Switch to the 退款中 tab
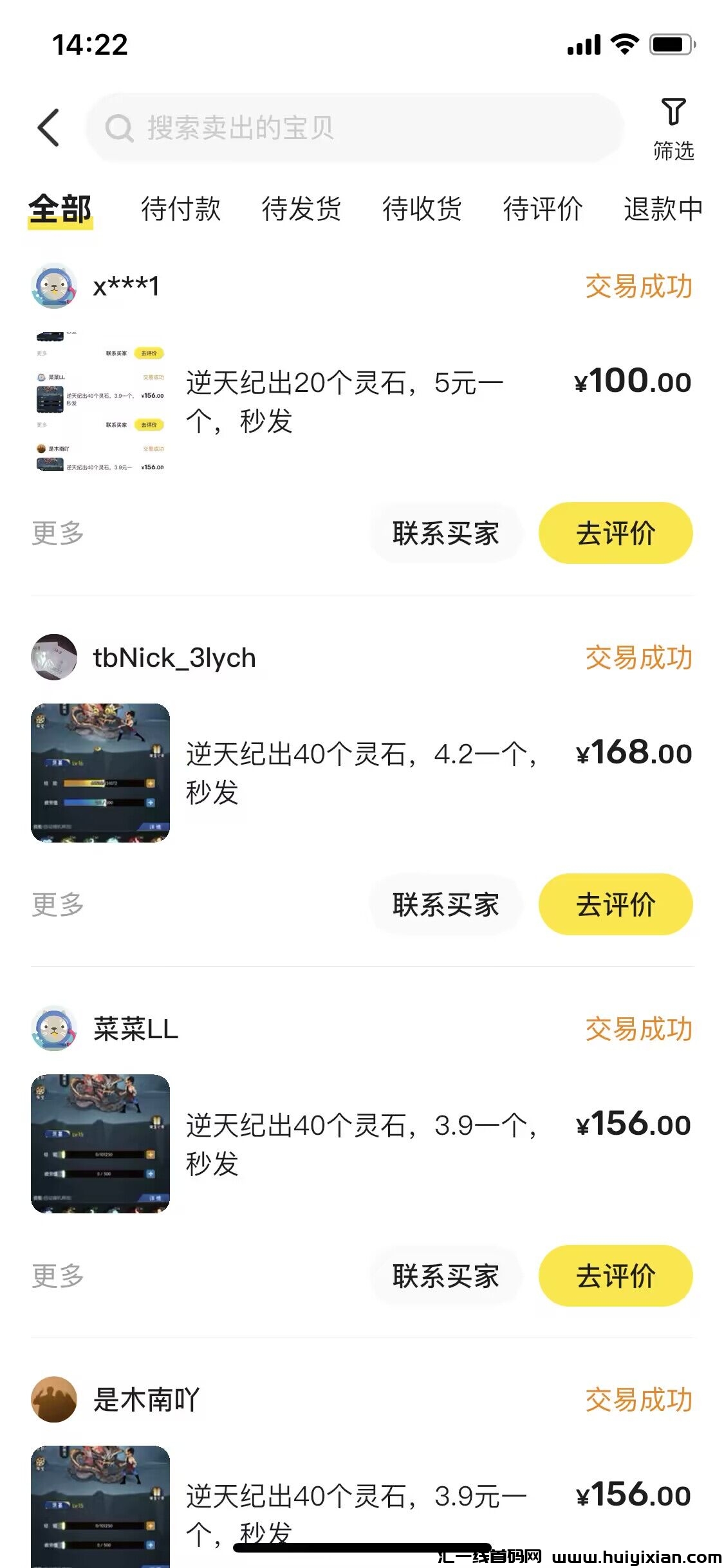This screenshot has height=1568, width=724. 663,209
